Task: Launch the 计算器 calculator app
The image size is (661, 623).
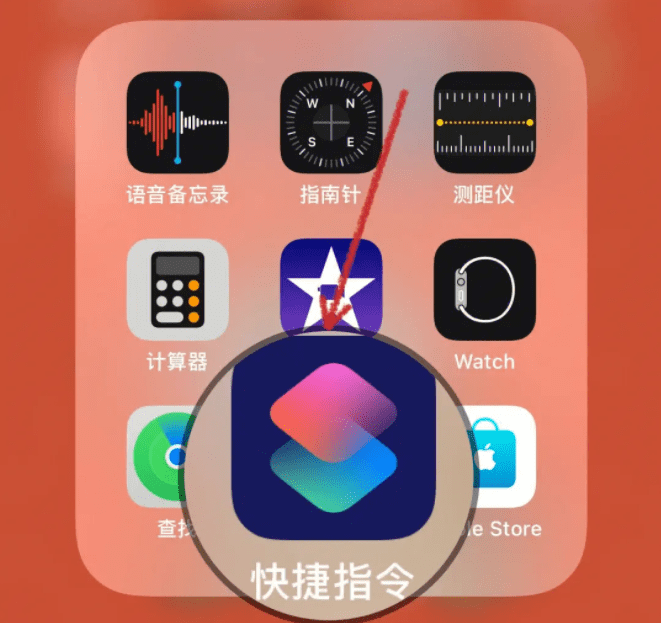Action: point(178,289)
